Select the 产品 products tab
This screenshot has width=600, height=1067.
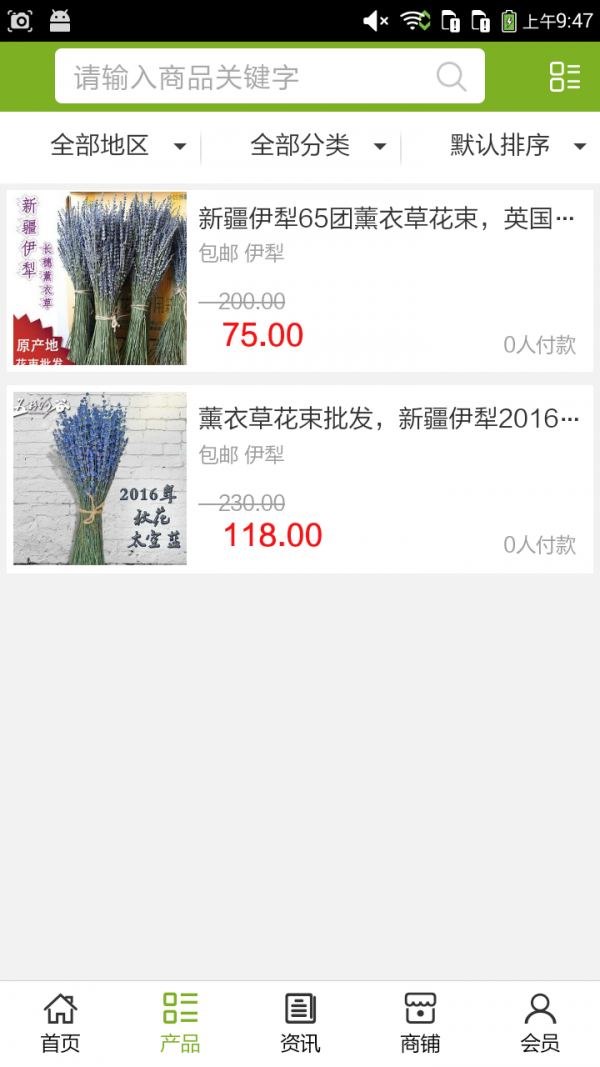[180, 1023]
